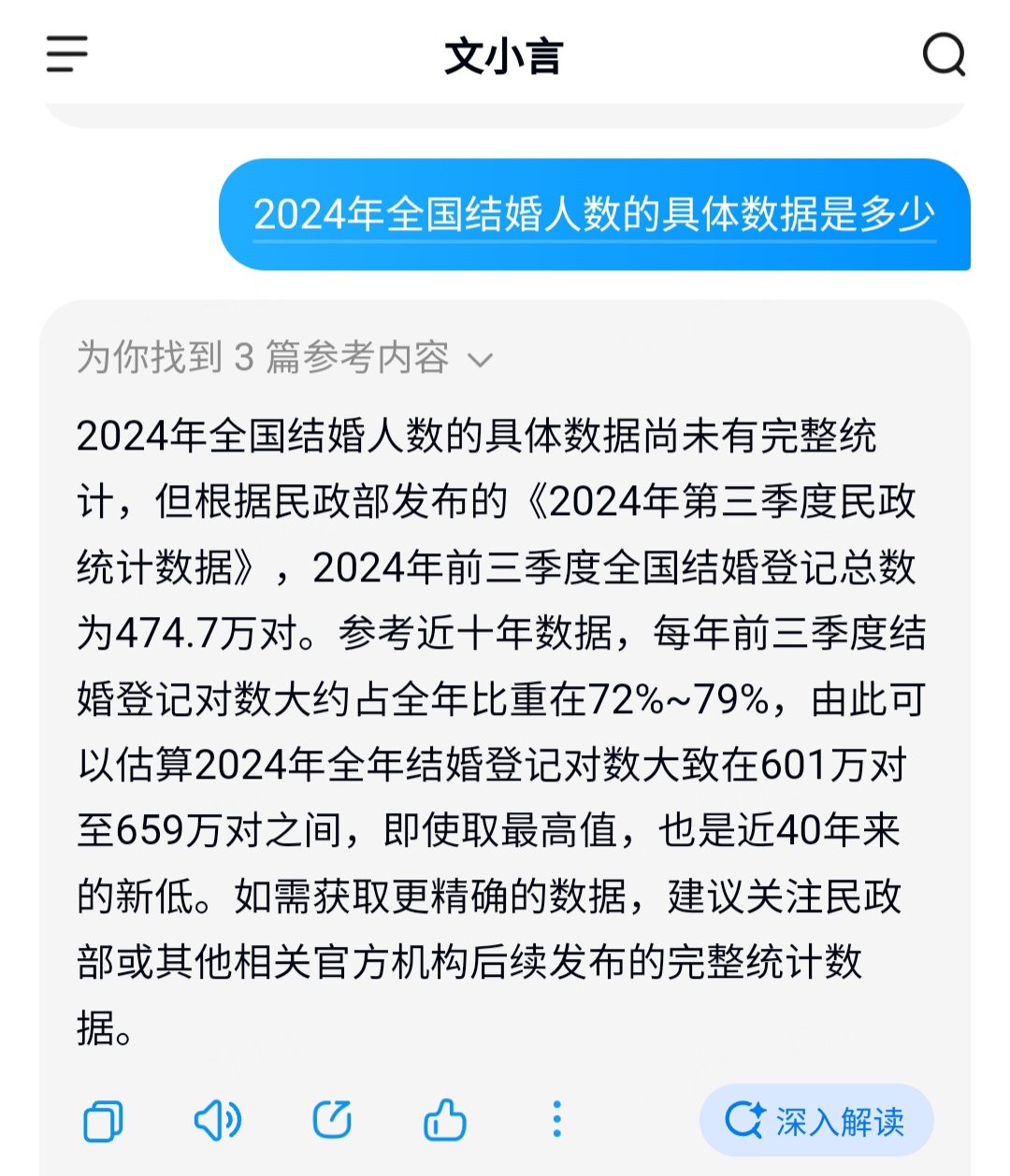The height and width of the screenshot is (1176, 1010).
Task: Tap the regenerate response icon
Action: pos(330,1120)
